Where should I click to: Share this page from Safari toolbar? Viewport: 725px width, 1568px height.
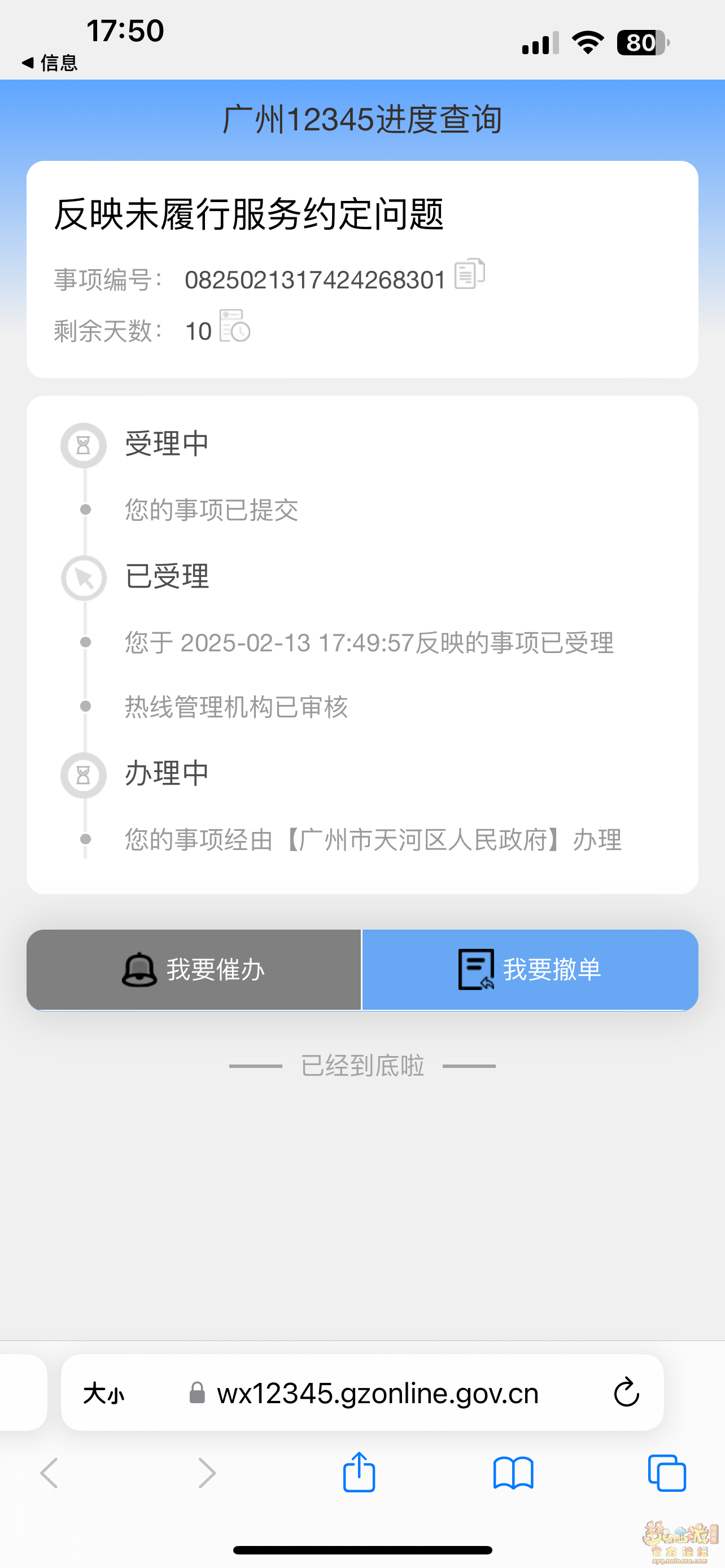[x=359, y=1472]
